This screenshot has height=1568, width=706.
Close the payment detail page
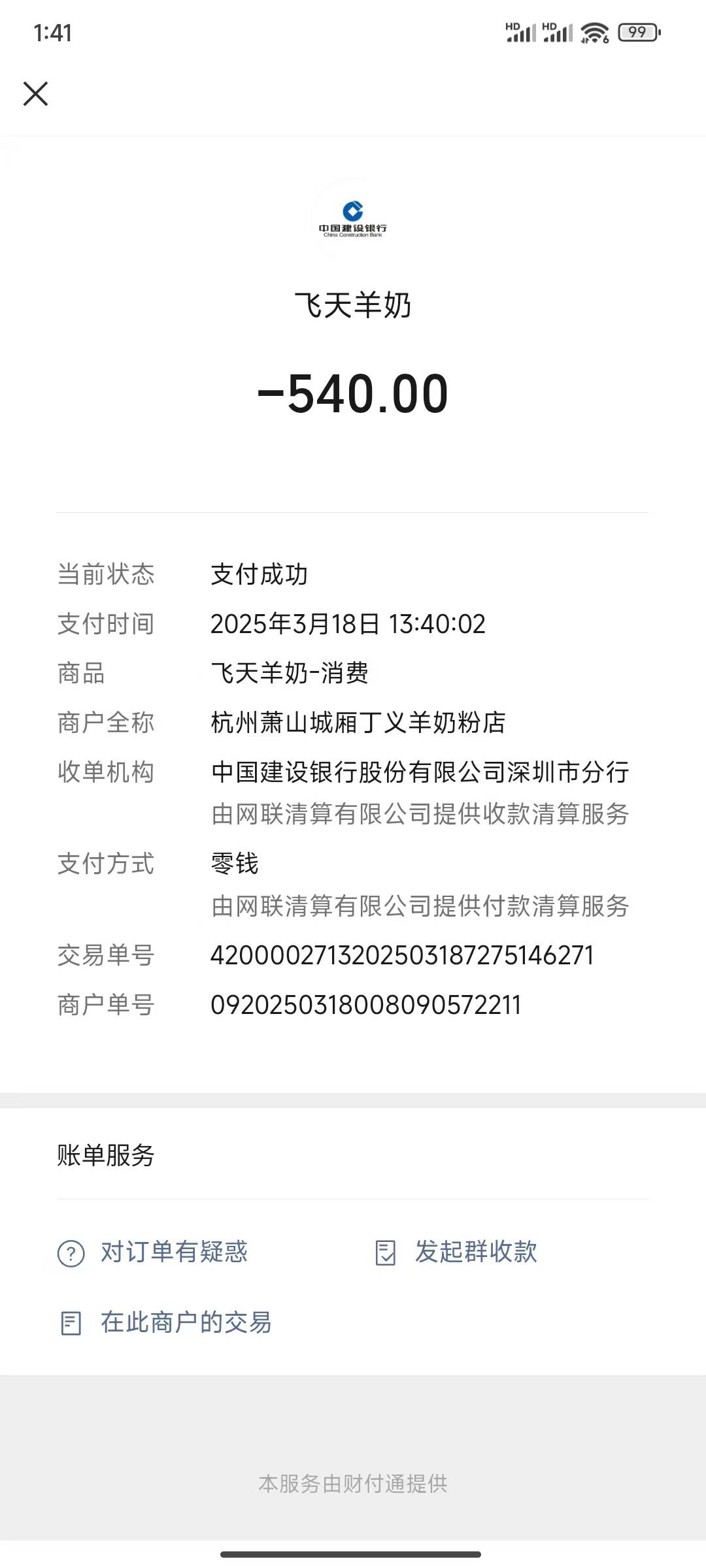(36, 93)
